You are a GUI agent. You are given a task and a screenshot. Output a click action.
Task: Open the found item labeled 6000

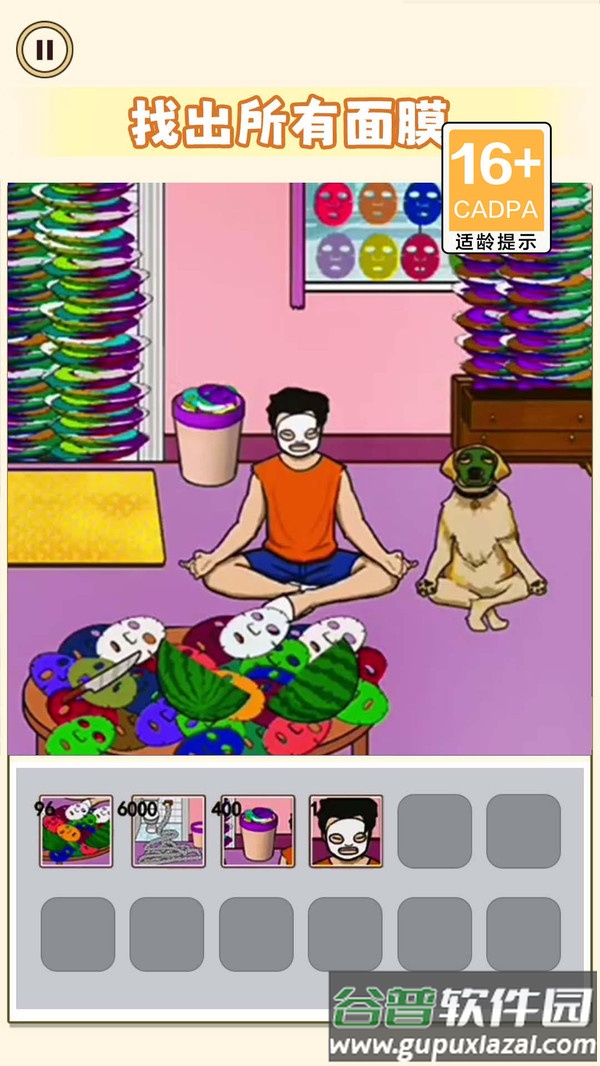tap(168, 831)
